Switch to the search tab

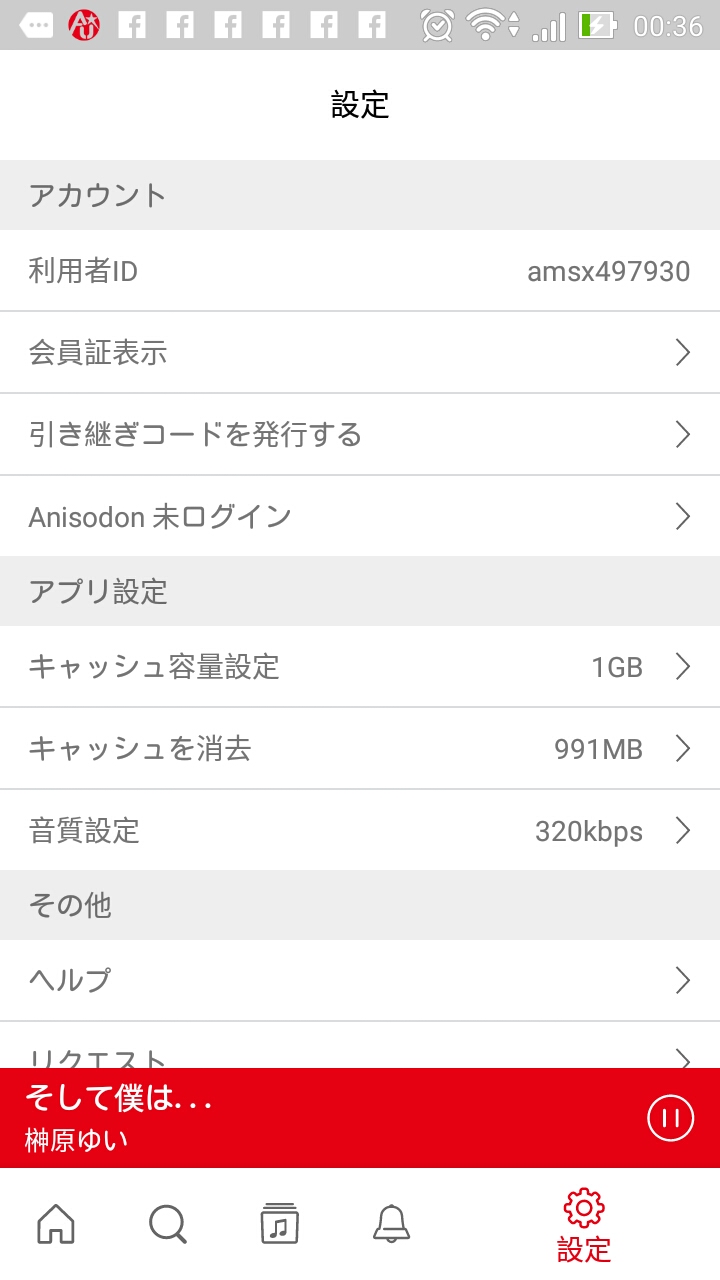(x=168, y=1223)
